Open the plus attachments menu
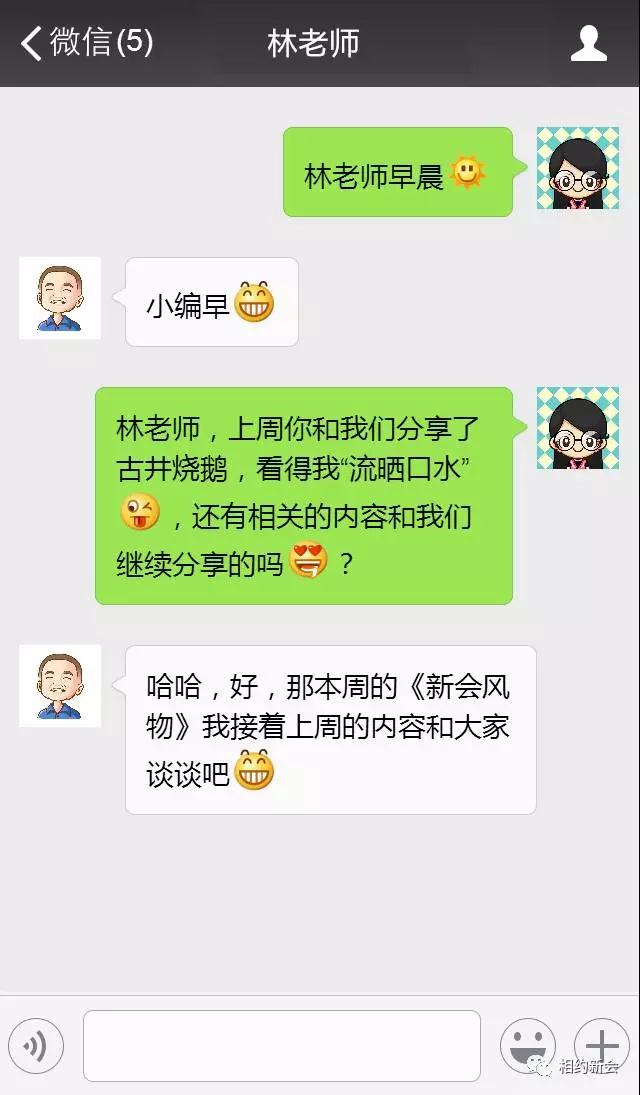 [601, 1046]
